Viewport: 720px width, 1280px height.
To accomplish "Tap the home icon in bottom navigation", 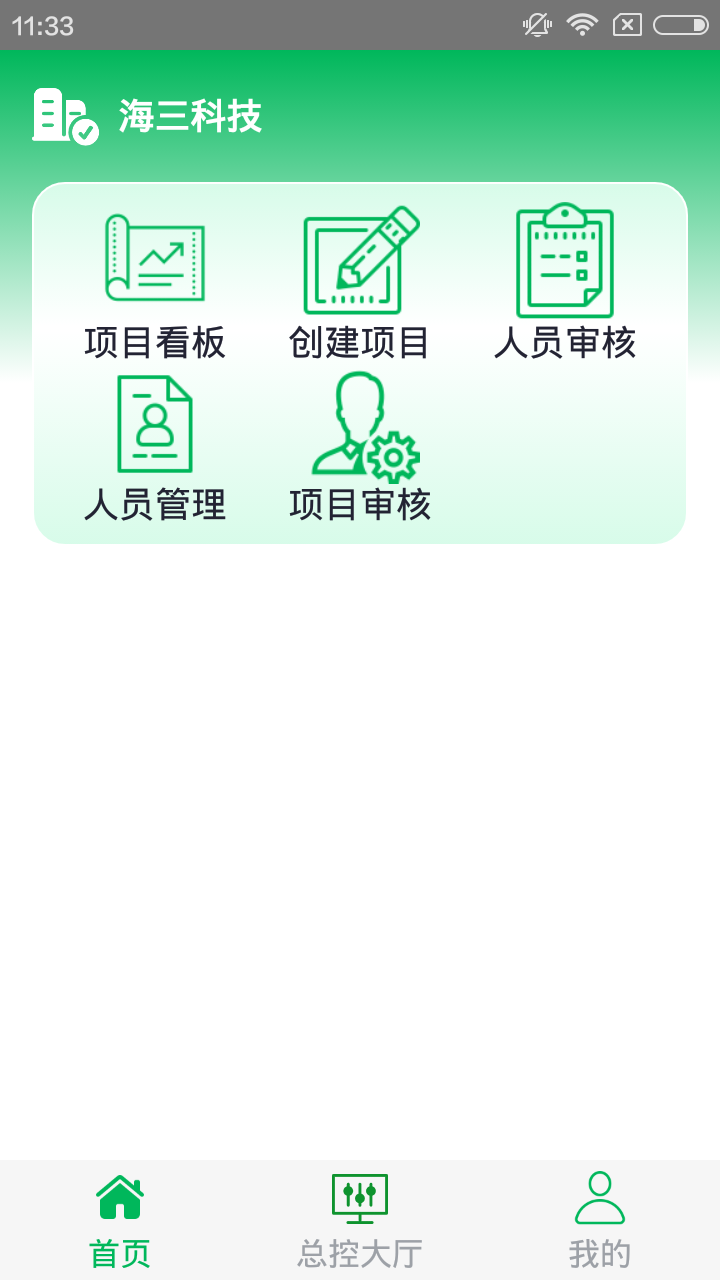I will [118, 1197].
